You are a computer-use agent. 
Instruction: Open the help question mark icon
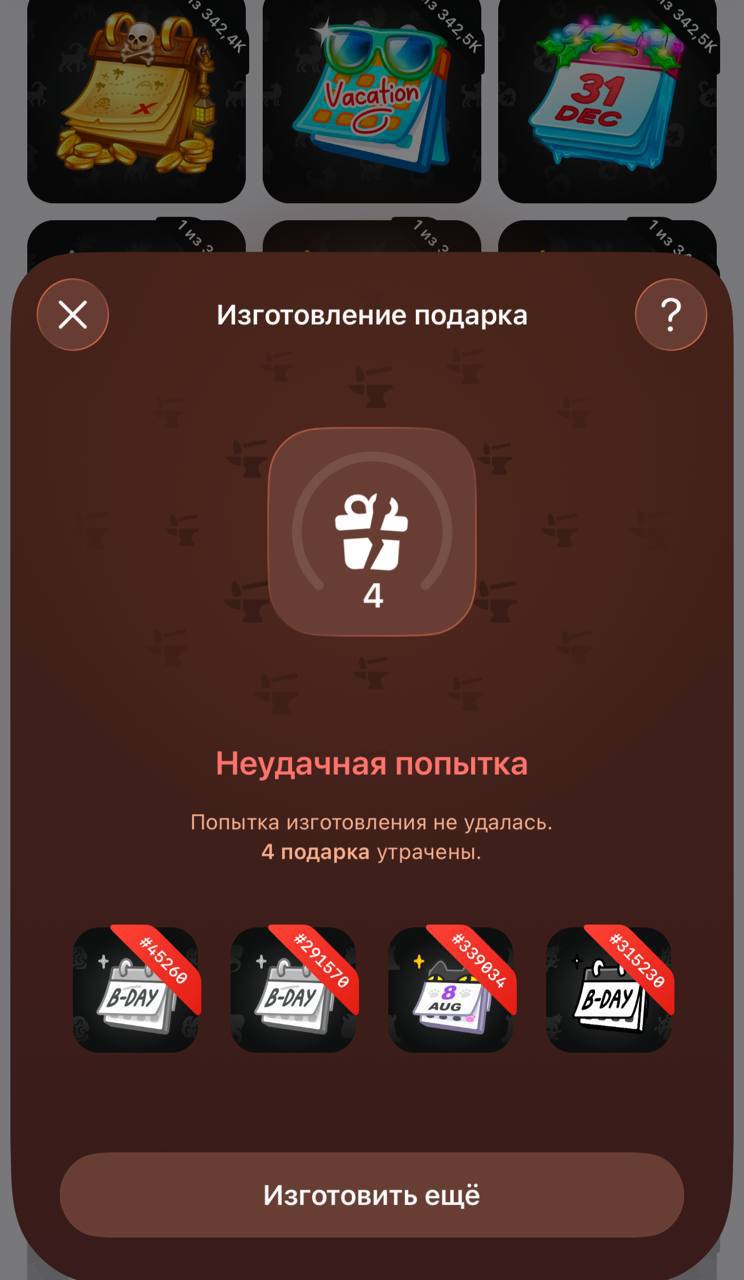point(671,314)
